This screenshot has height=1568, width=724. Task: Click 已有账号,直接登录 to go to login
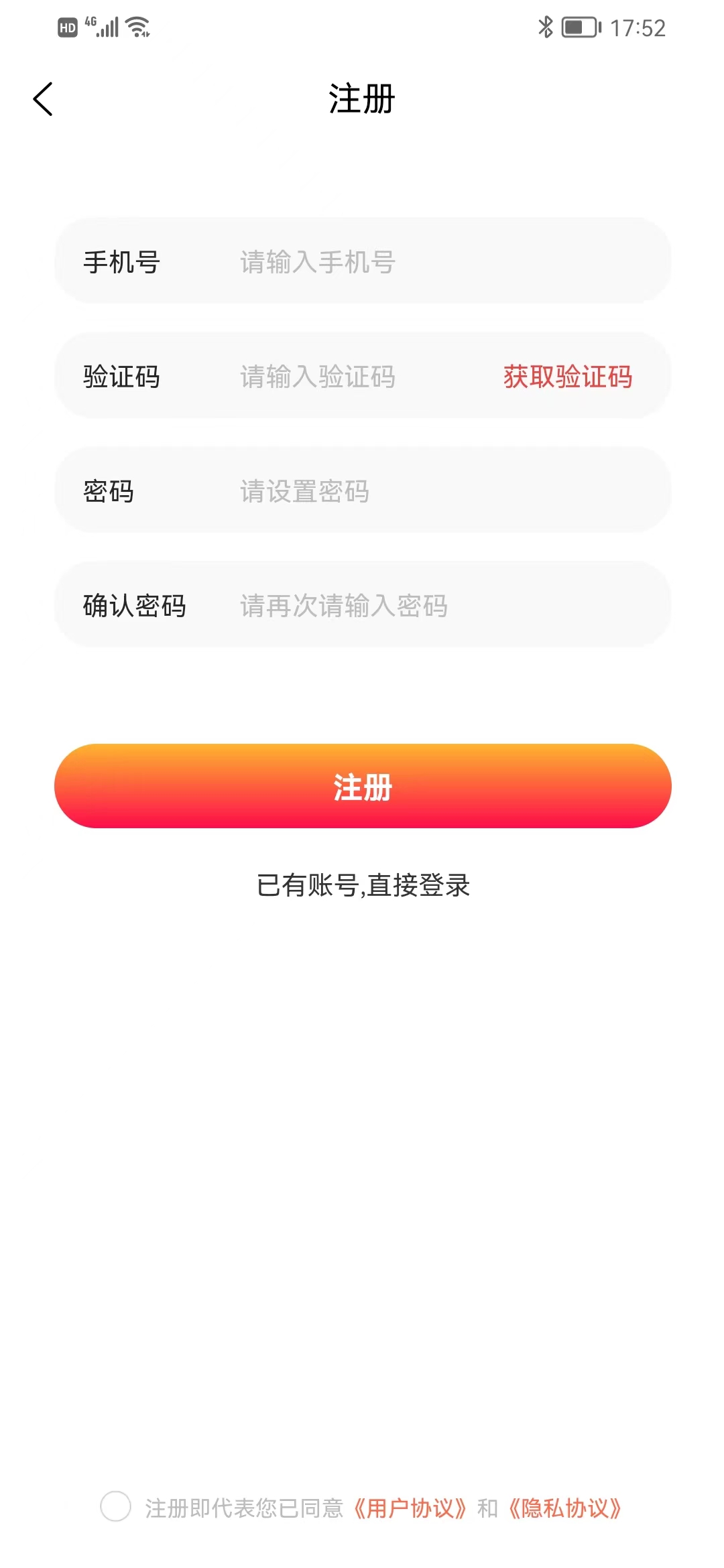pos(362,886)
